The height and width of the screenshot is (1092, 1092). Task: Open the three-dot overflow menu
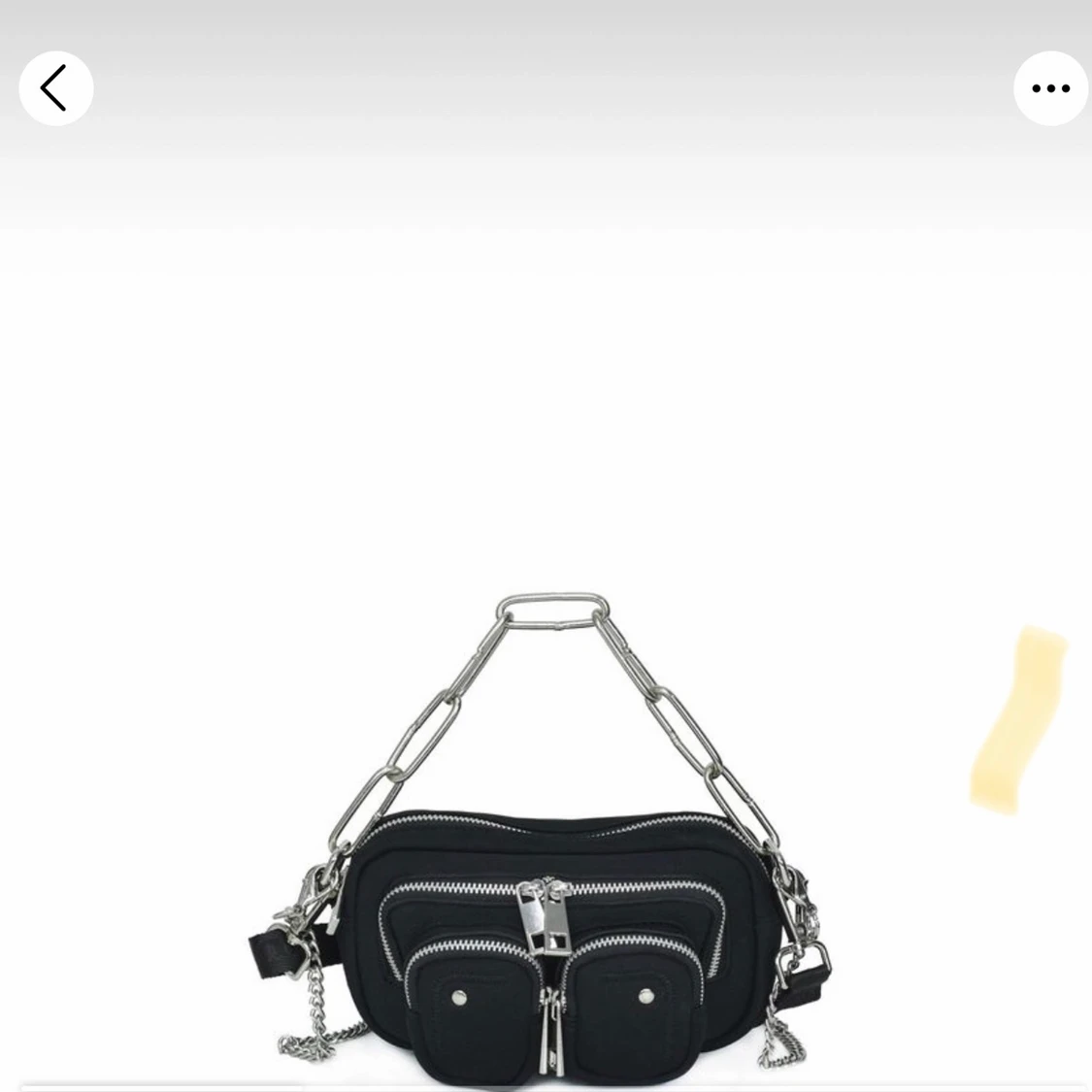(1050, 88)
